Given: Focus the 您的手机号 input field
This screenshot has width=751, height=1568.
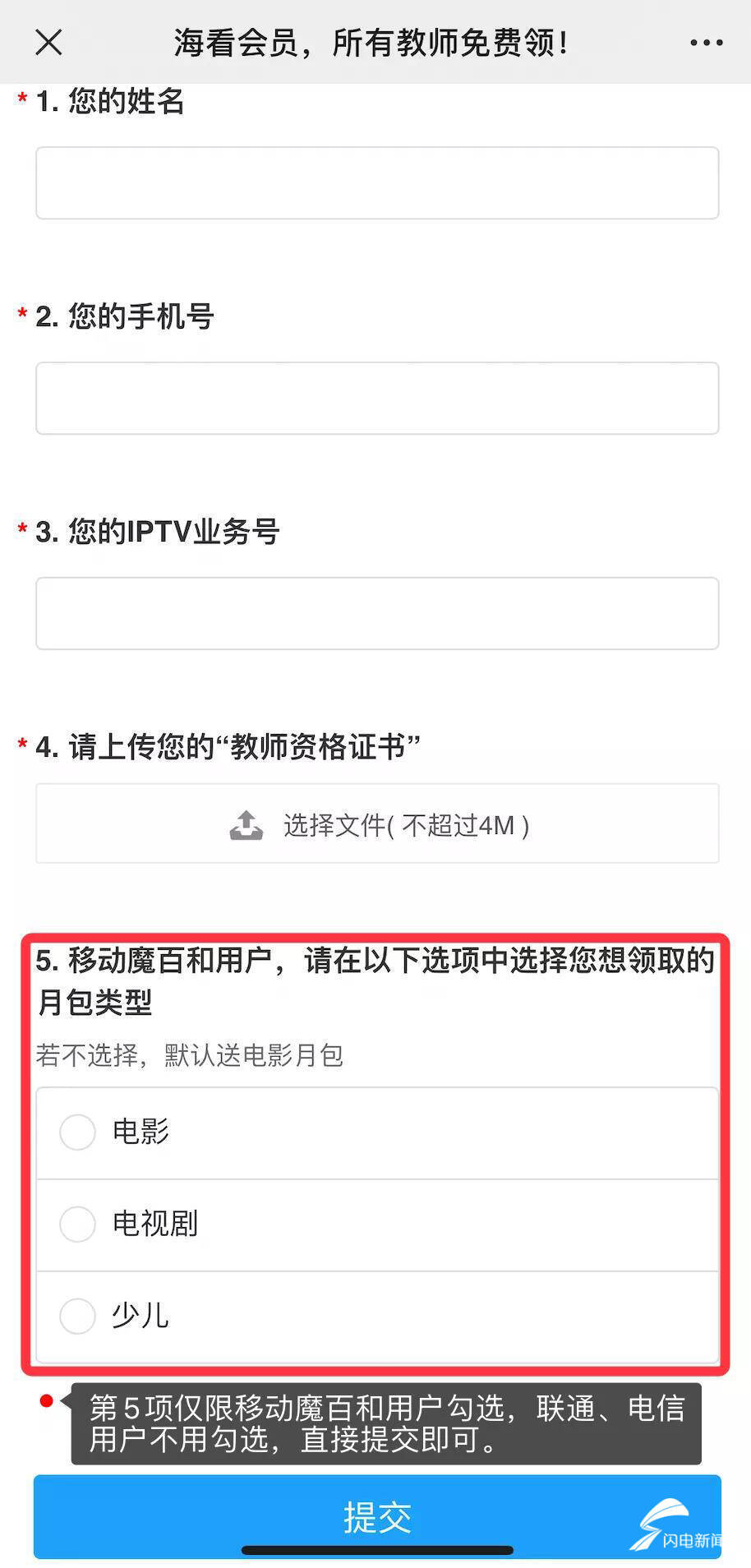Looking at the screenshot, I should 375,397.
